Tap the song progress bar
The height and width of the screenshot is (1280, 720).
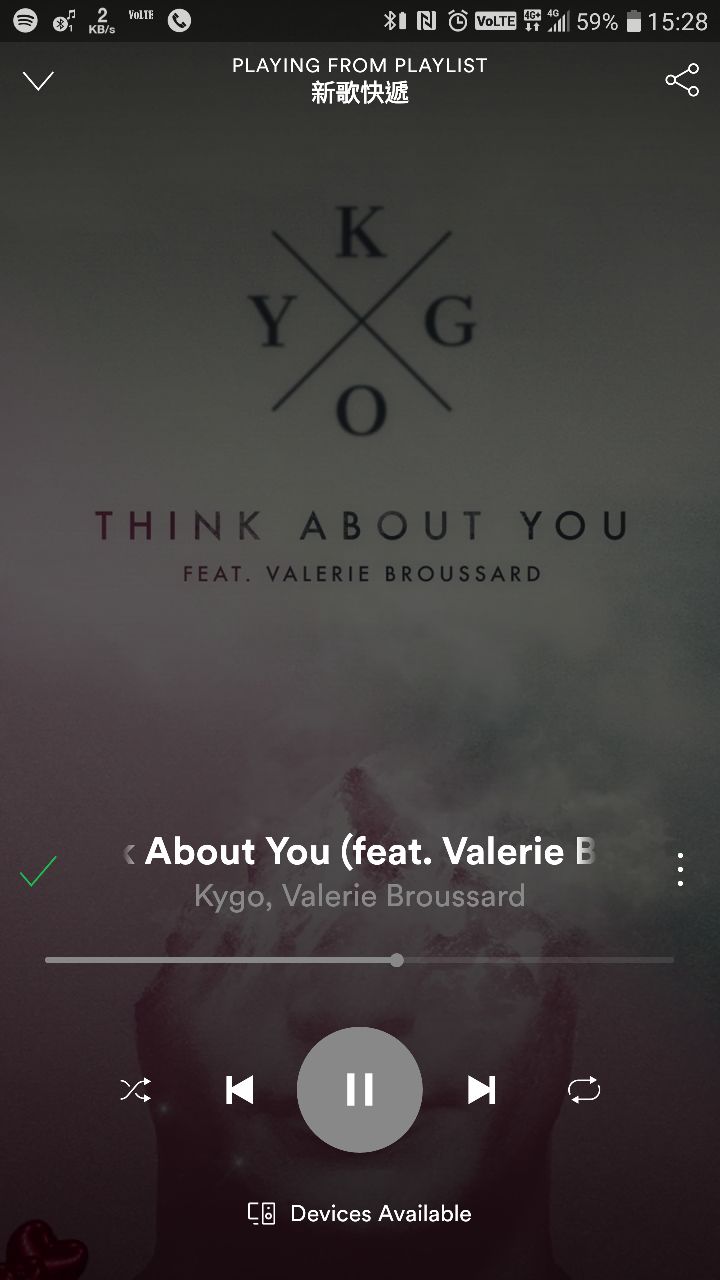(x=360, y=960)
